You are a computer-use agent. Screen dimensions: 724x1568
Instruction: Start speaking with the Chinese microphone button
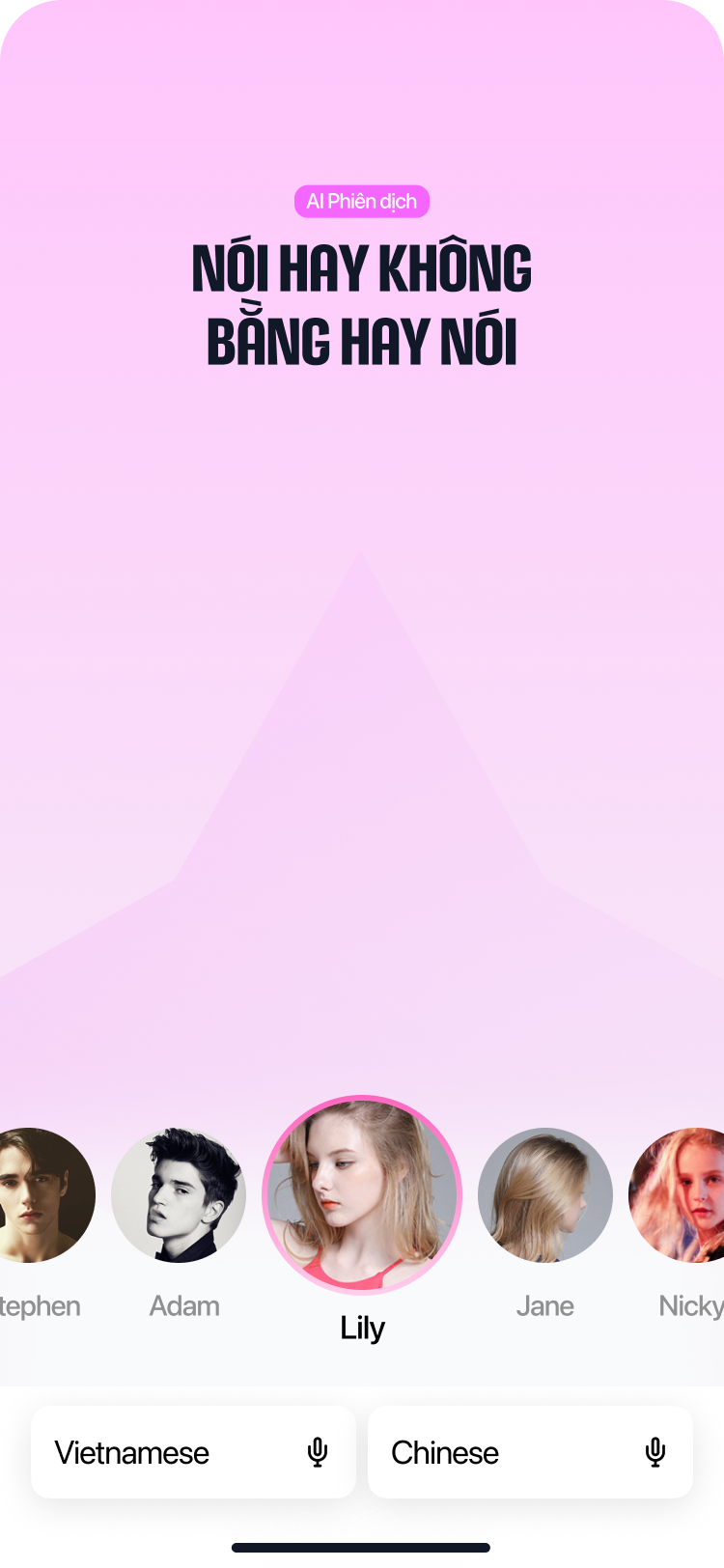point(655,1452)
